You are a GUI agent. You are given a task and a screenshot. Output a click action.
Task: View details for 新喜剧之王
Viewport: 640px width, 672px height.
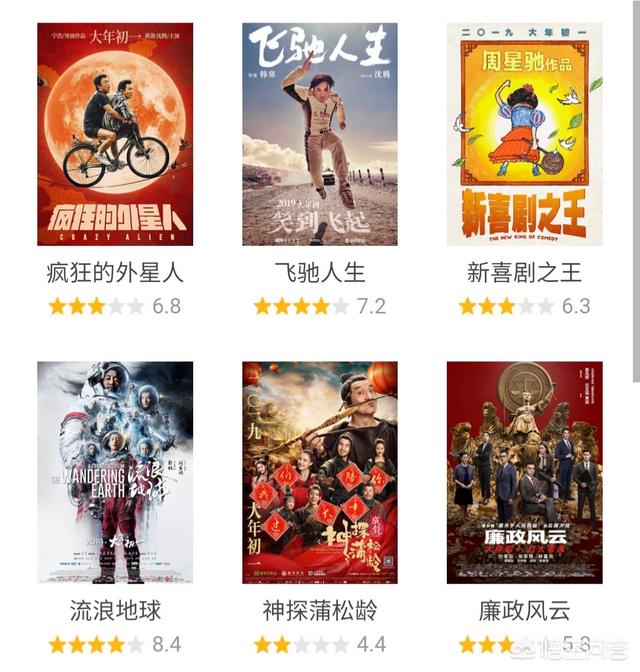click(524, 134)
